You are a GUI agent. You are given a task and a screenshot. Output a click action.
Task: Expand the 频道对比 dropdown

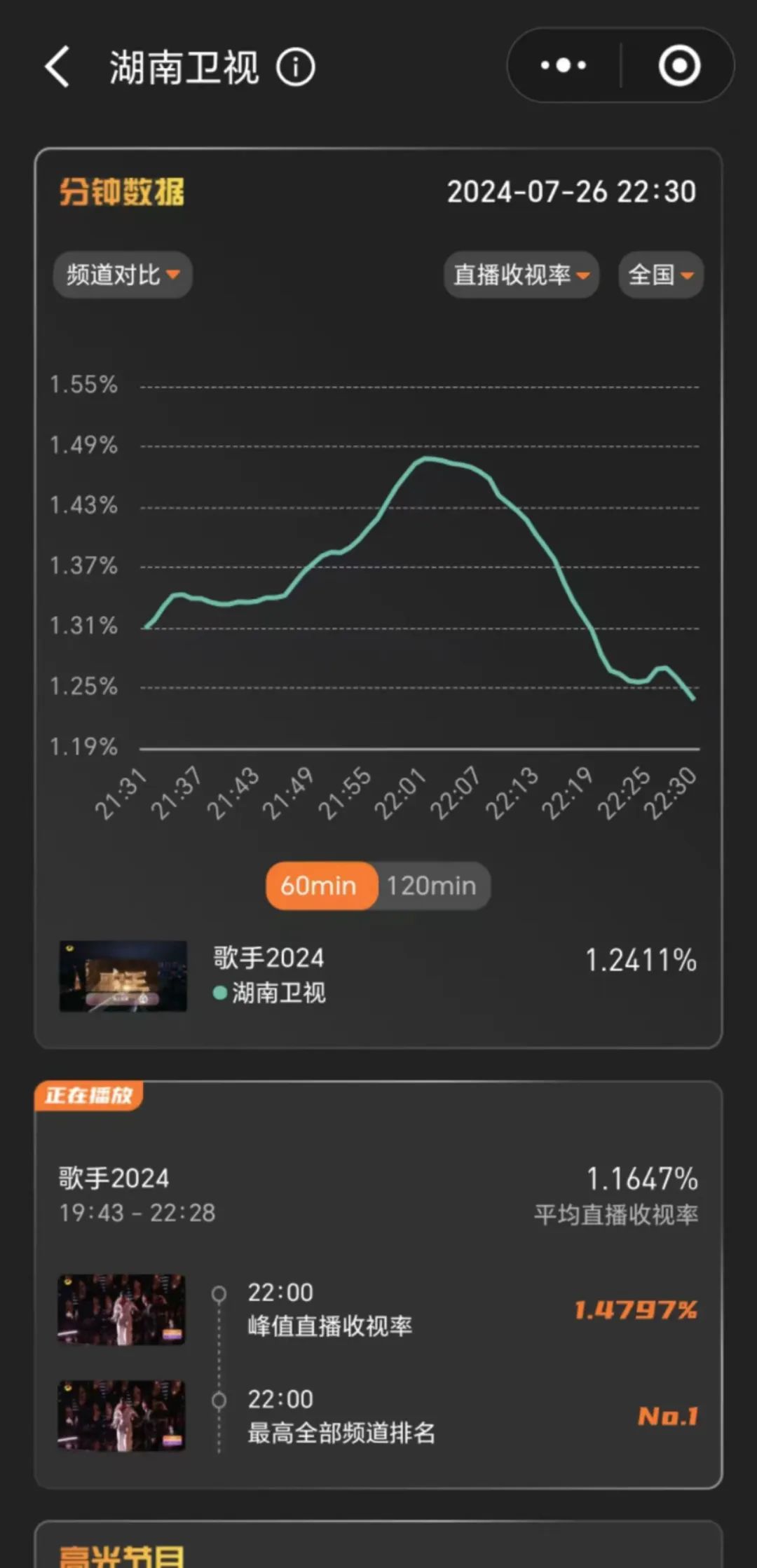[x=123, y=275]
